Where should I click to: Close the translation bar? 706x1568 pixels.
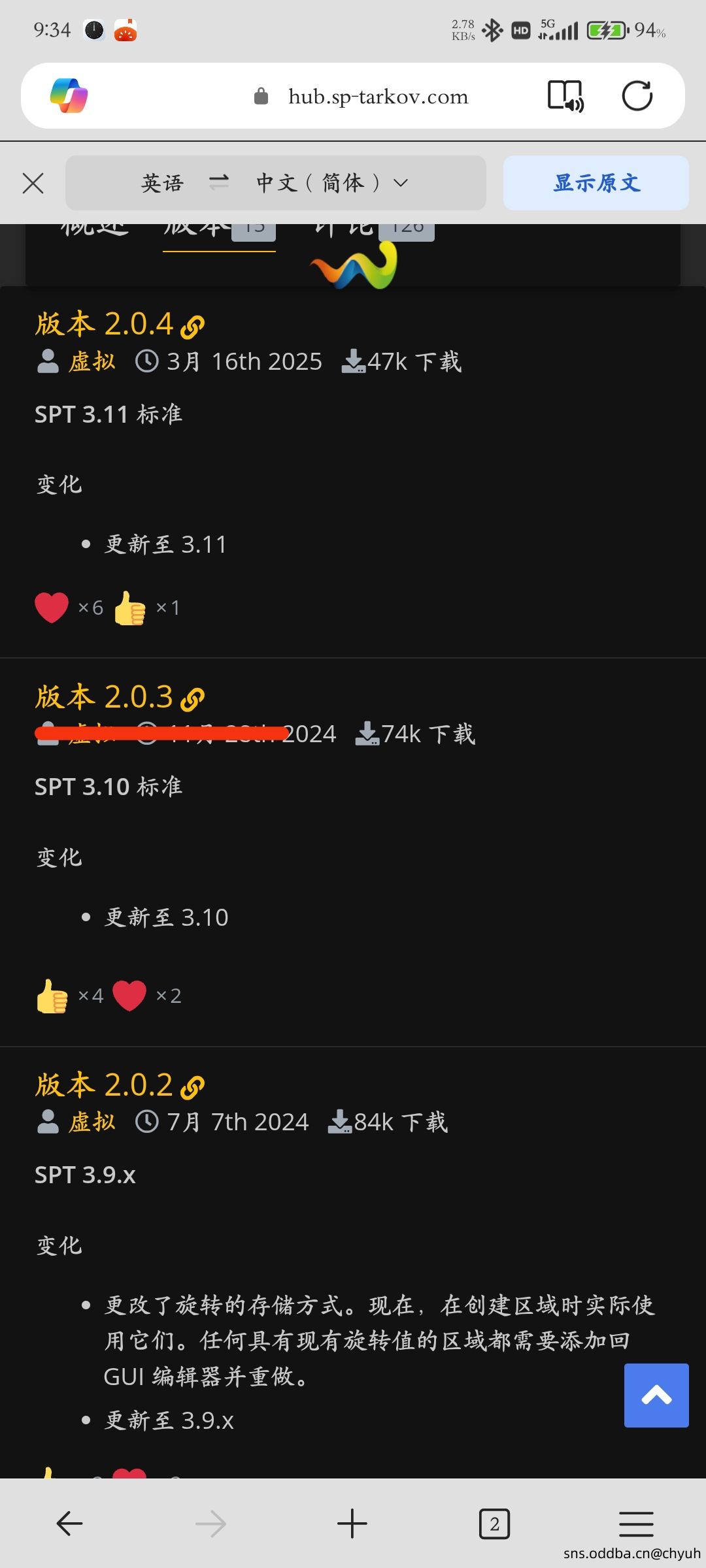point(33,183)
